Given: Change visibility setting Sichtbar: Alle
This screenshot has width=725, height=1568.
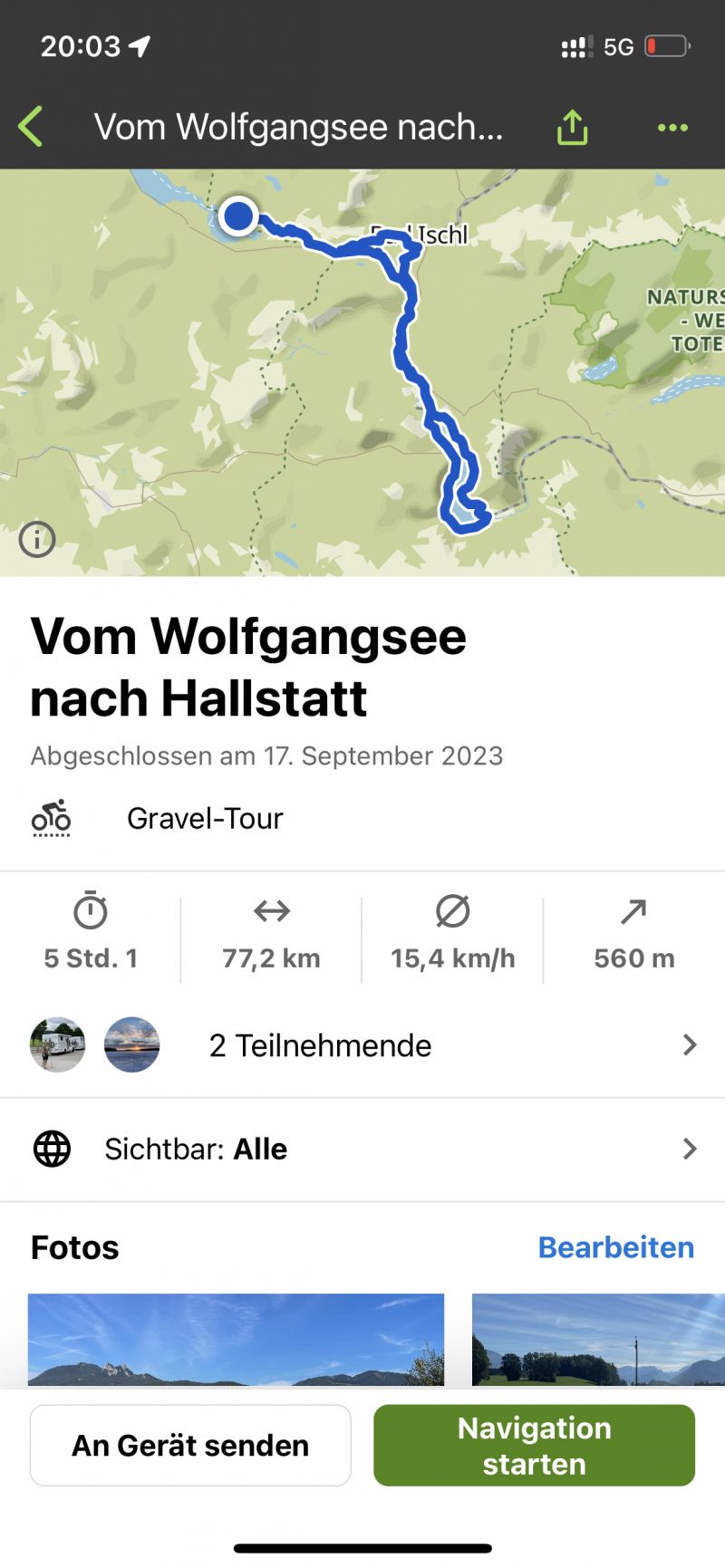Looking at the screenshot, I should click(x=362, y=1149).
